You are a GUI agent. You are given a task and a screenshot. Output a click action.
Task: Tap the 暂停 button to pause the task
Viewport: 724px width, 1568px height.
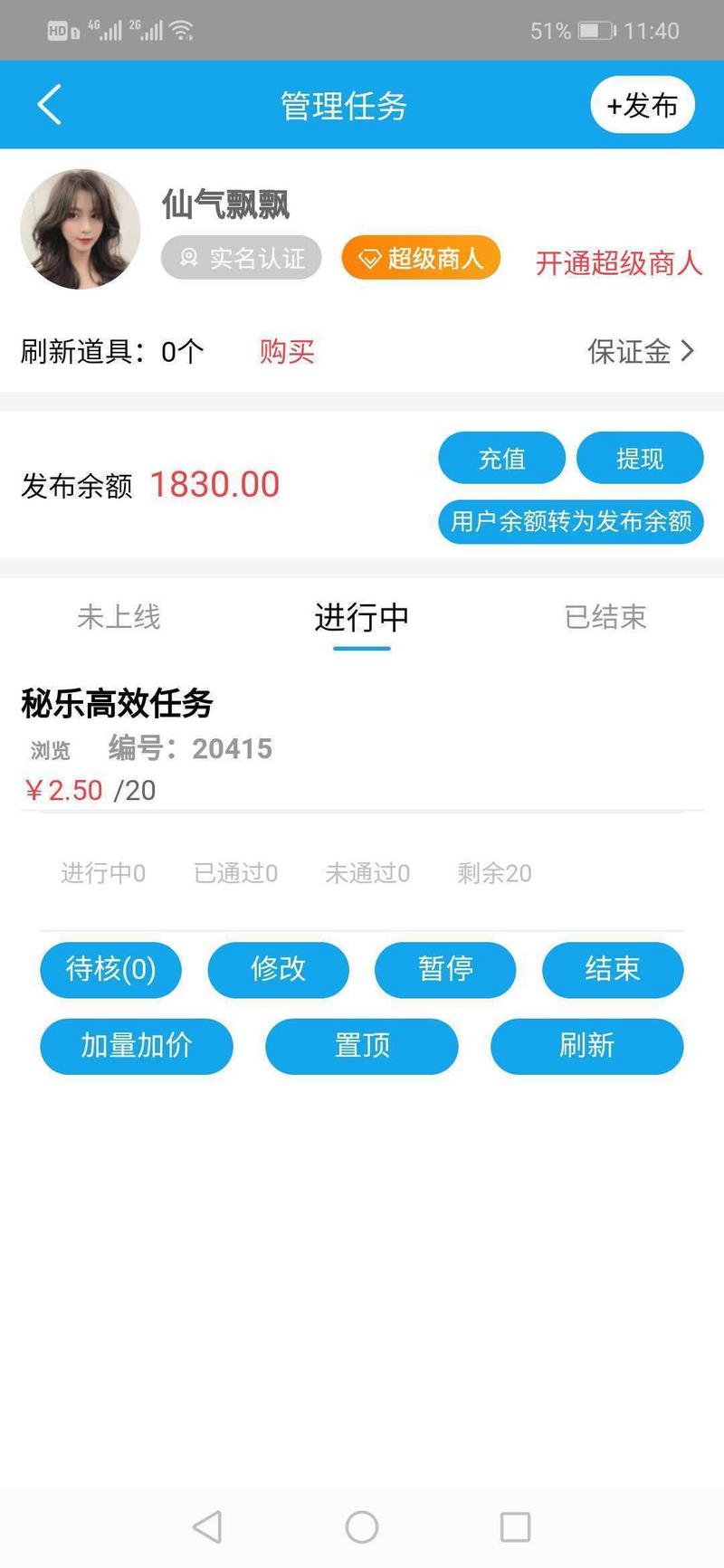pyautogui.click(x=444, y=969)
